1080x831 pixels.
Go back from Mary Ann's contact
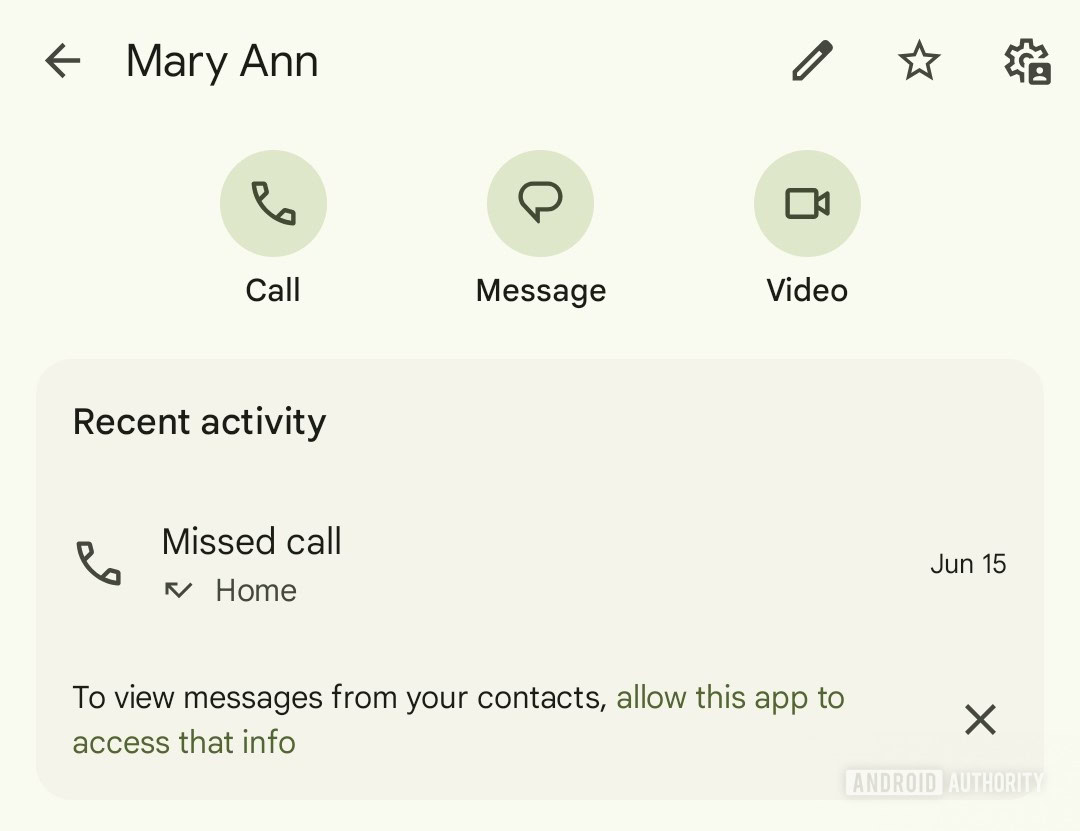point(62,62)
